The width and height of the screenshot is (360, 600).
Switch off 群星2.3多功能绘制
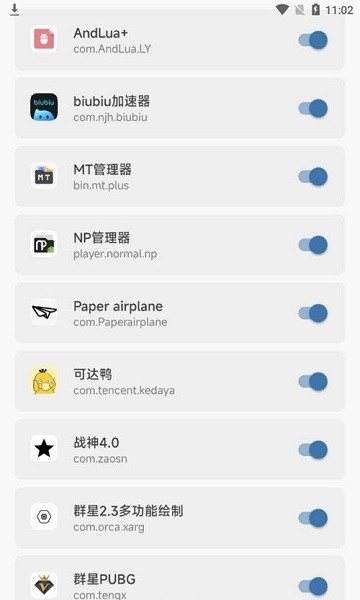[x=313, y=518]
